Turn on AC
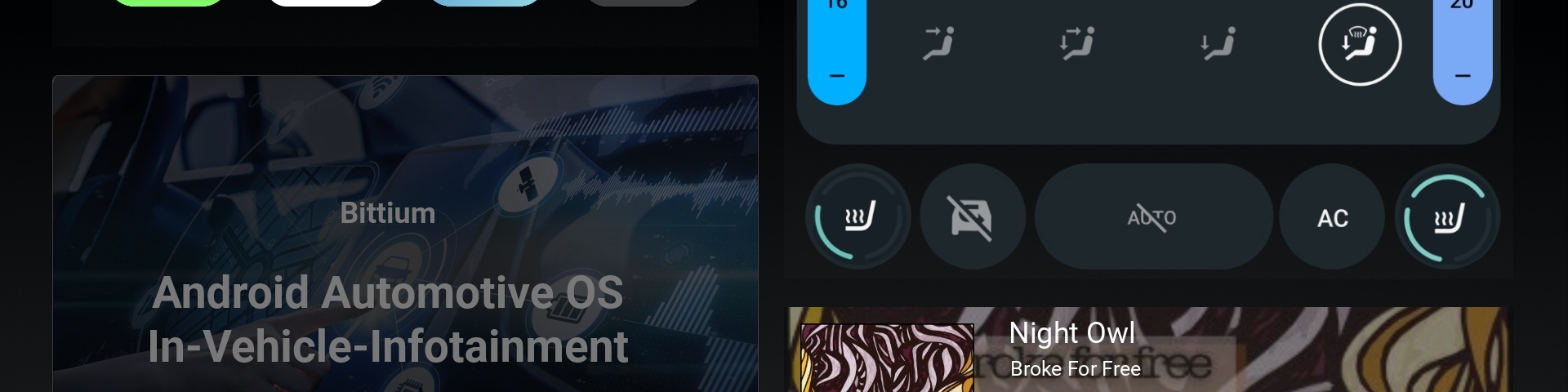This screenshot has width=1568, height=392. (x=1332, y=217)
